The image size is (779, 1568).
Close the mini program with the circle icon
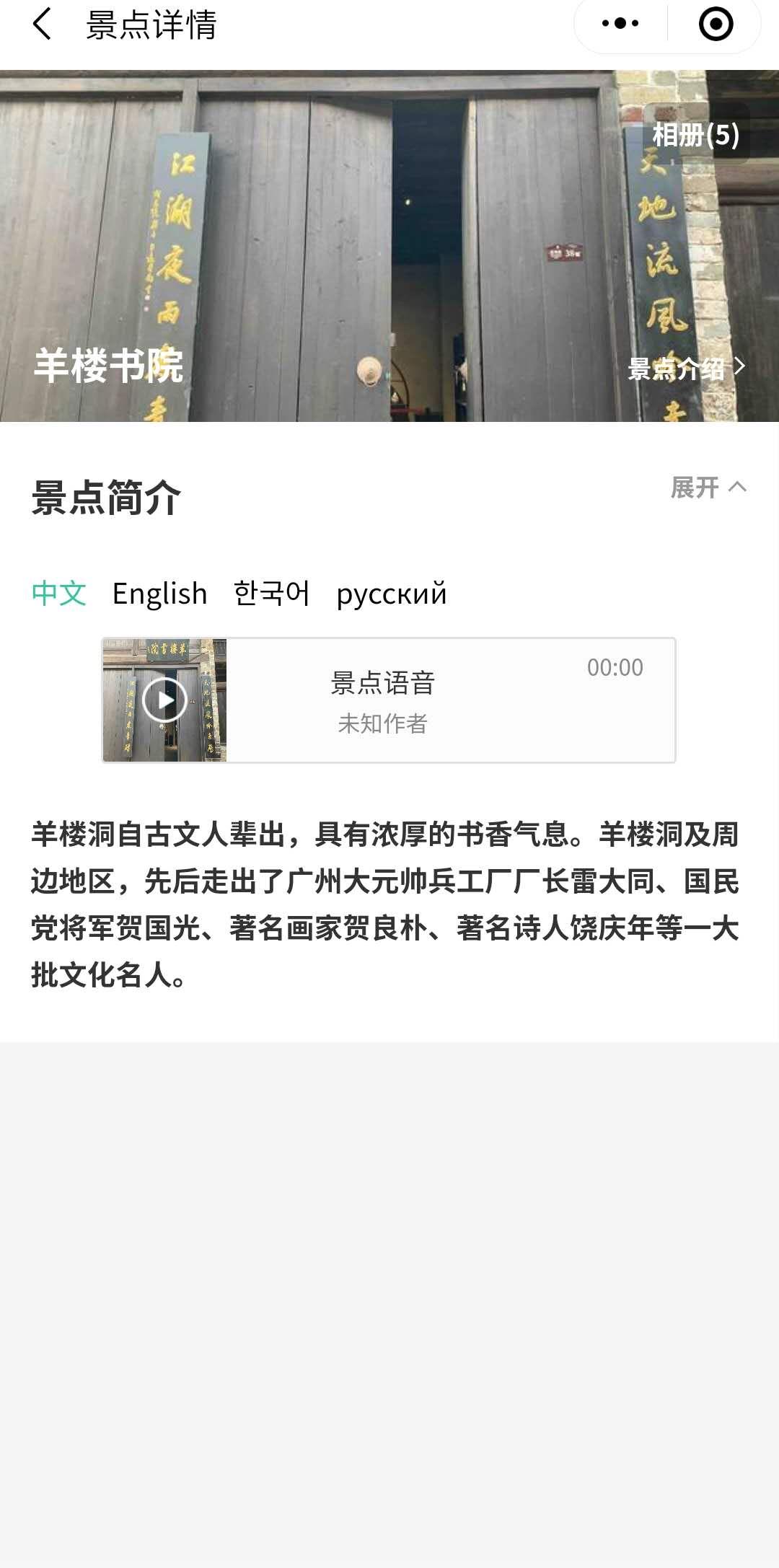(716, 25)
